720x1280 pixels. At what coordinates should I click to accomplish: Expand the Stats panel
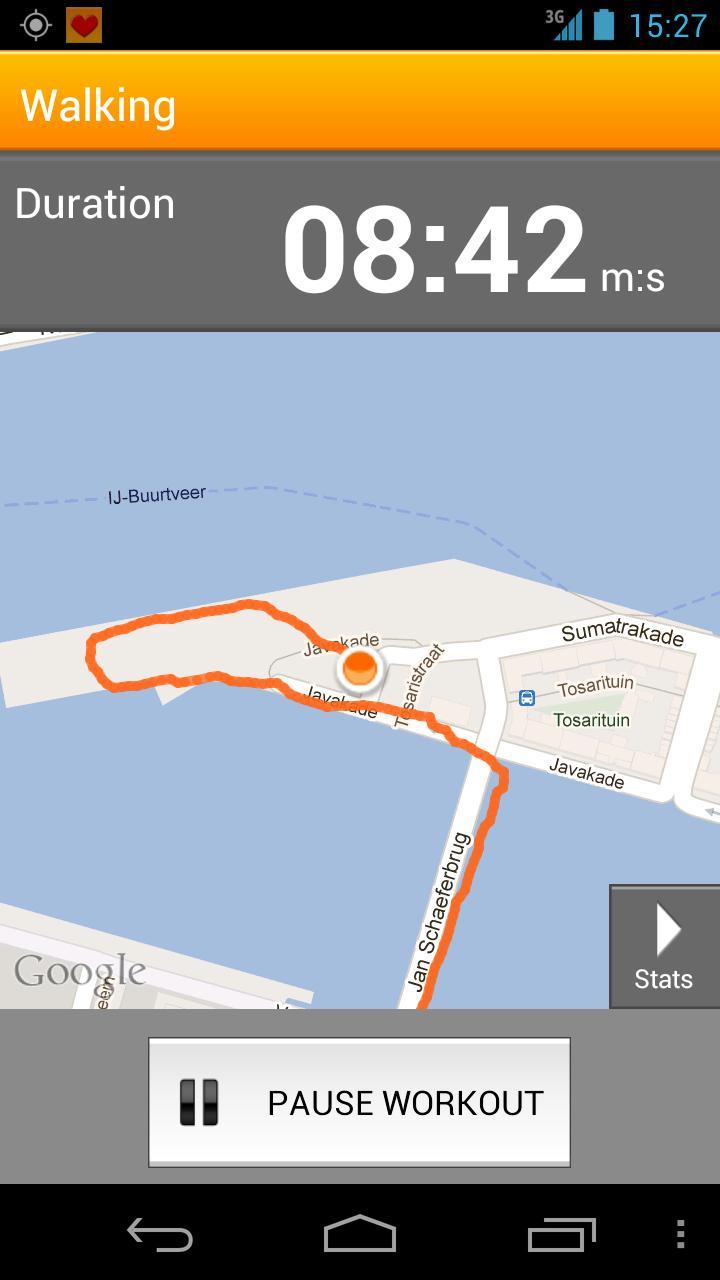pos(664,947)
